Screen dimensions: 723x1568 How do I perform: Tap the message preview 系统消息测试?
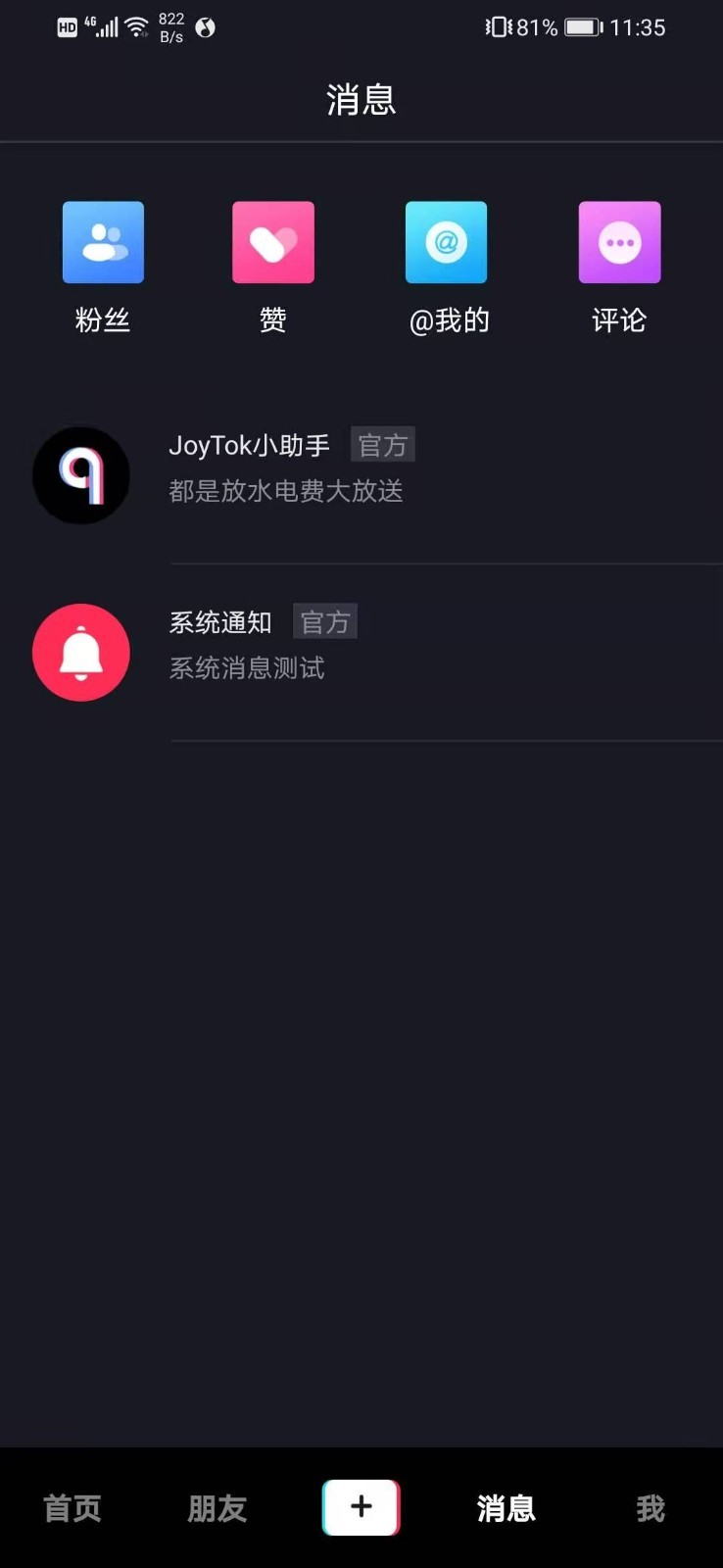point(246,668)
